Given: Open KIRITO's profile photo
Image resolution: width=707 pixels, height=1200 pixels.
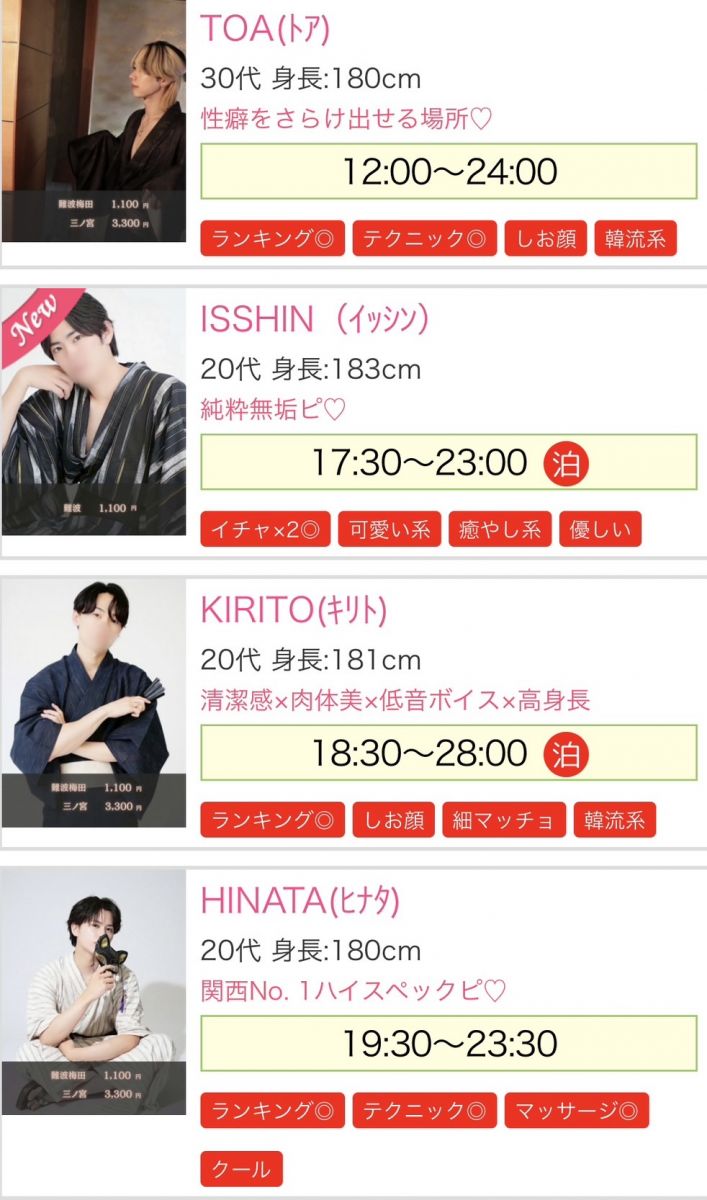Looking at the screenshot, I should click(x=93, y=702).
